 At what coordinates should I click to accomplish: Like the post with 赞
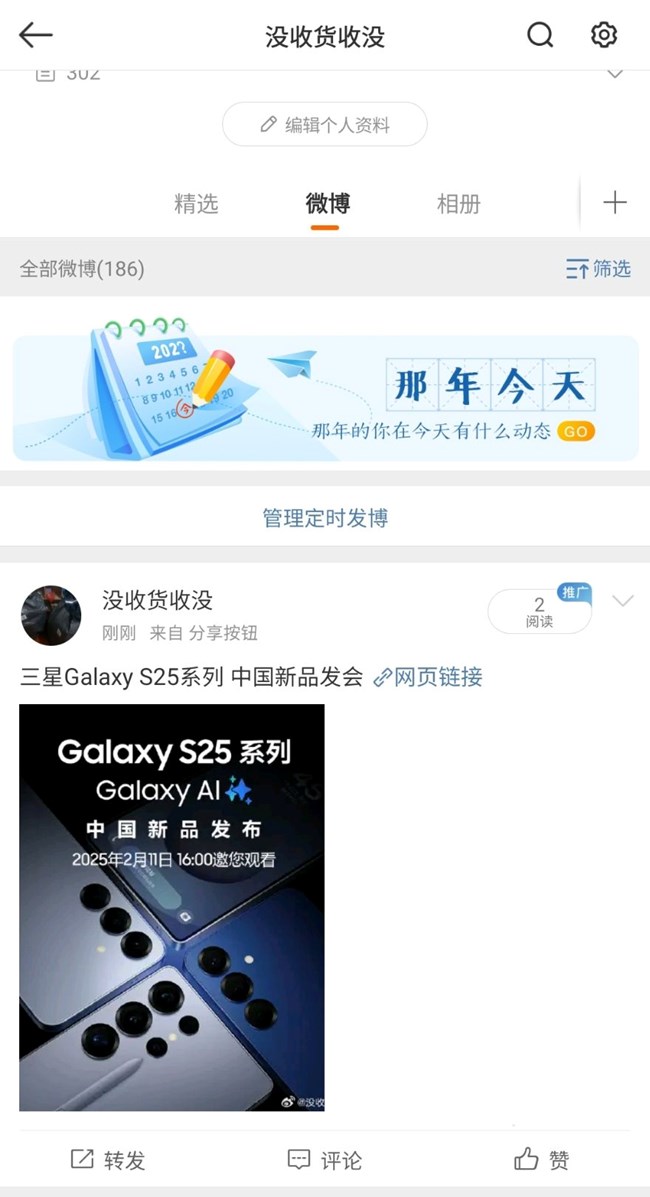coord(541,1160)
